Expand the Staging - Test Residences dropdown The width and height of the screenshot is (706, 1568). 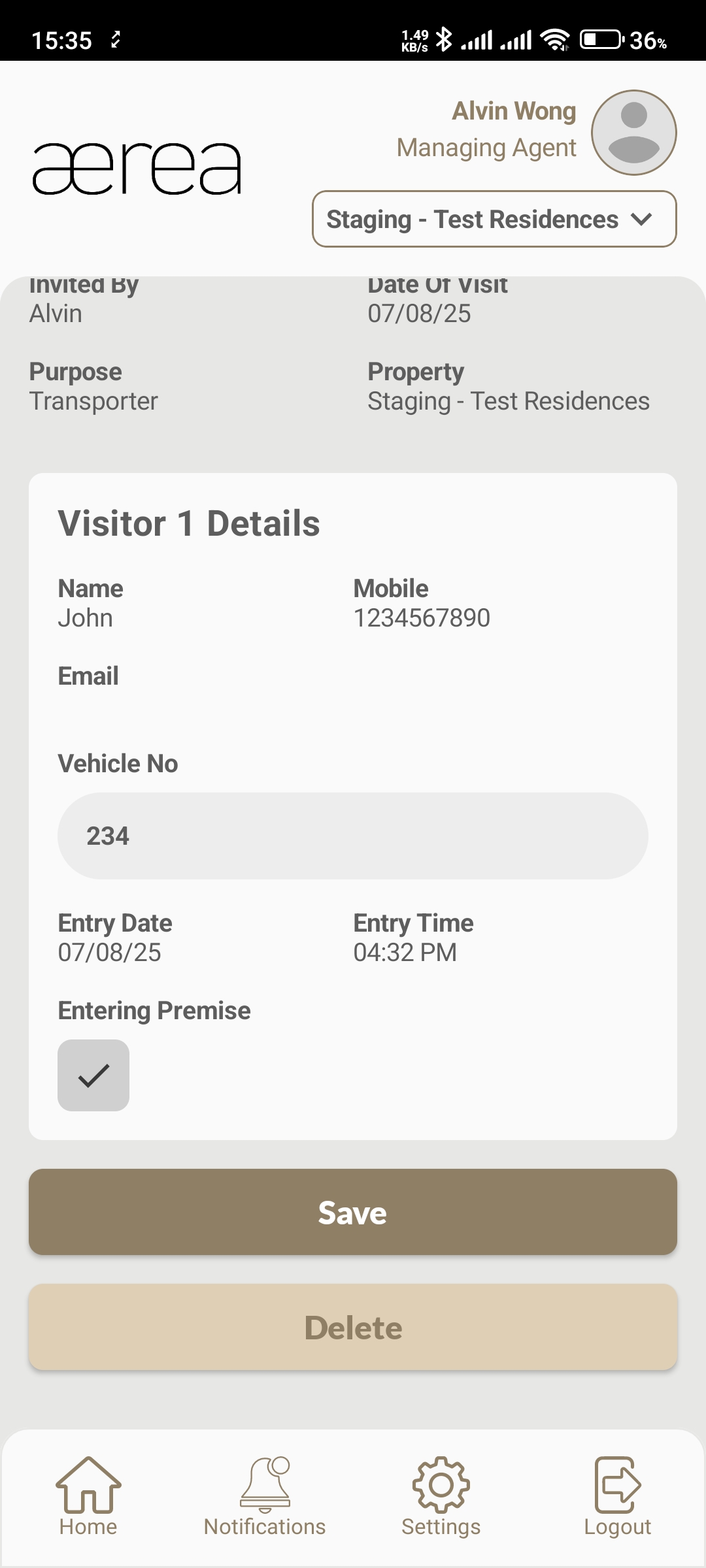(494, 219)
